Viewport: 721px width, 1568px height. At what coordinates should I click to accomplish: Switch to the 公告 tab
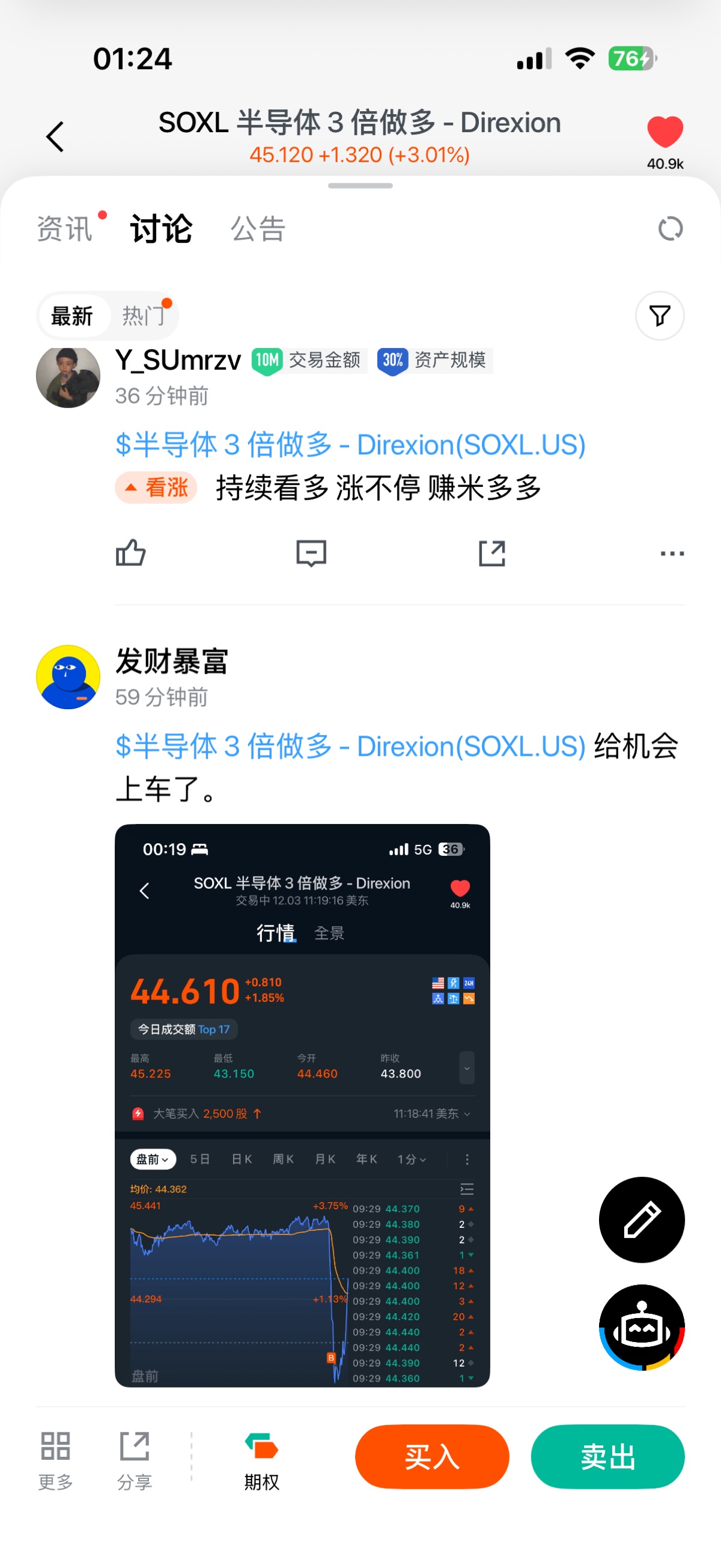click(x=257, y=229)
